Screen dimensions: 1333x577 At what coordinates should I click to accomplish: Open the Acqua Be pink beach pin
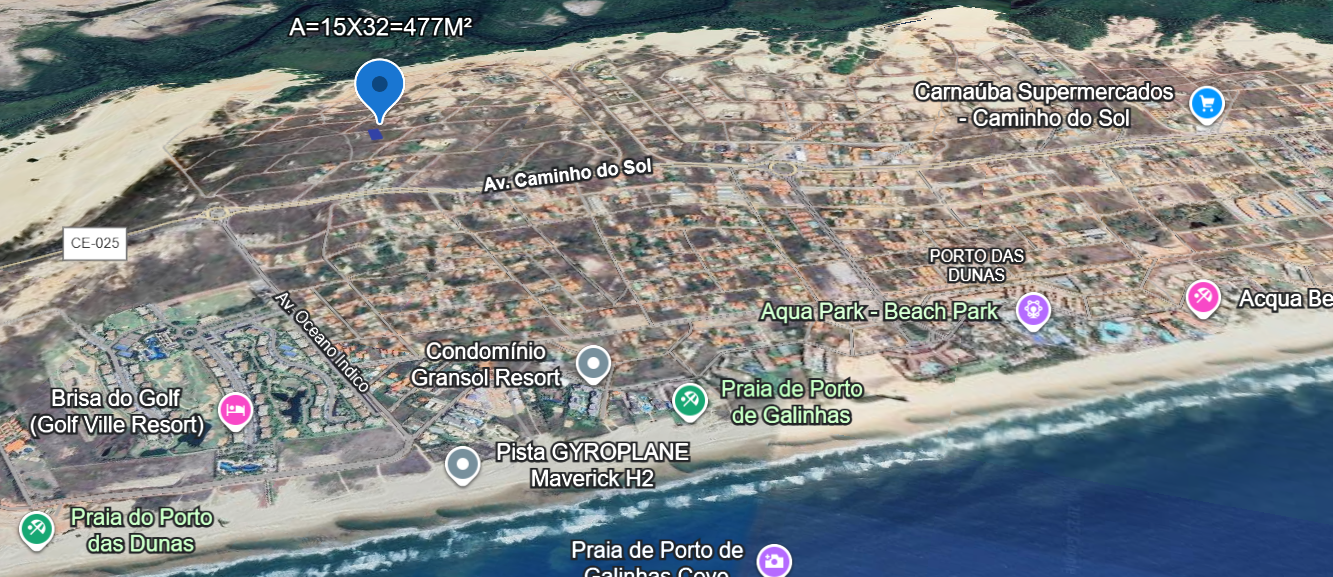tap(1202, 297)
